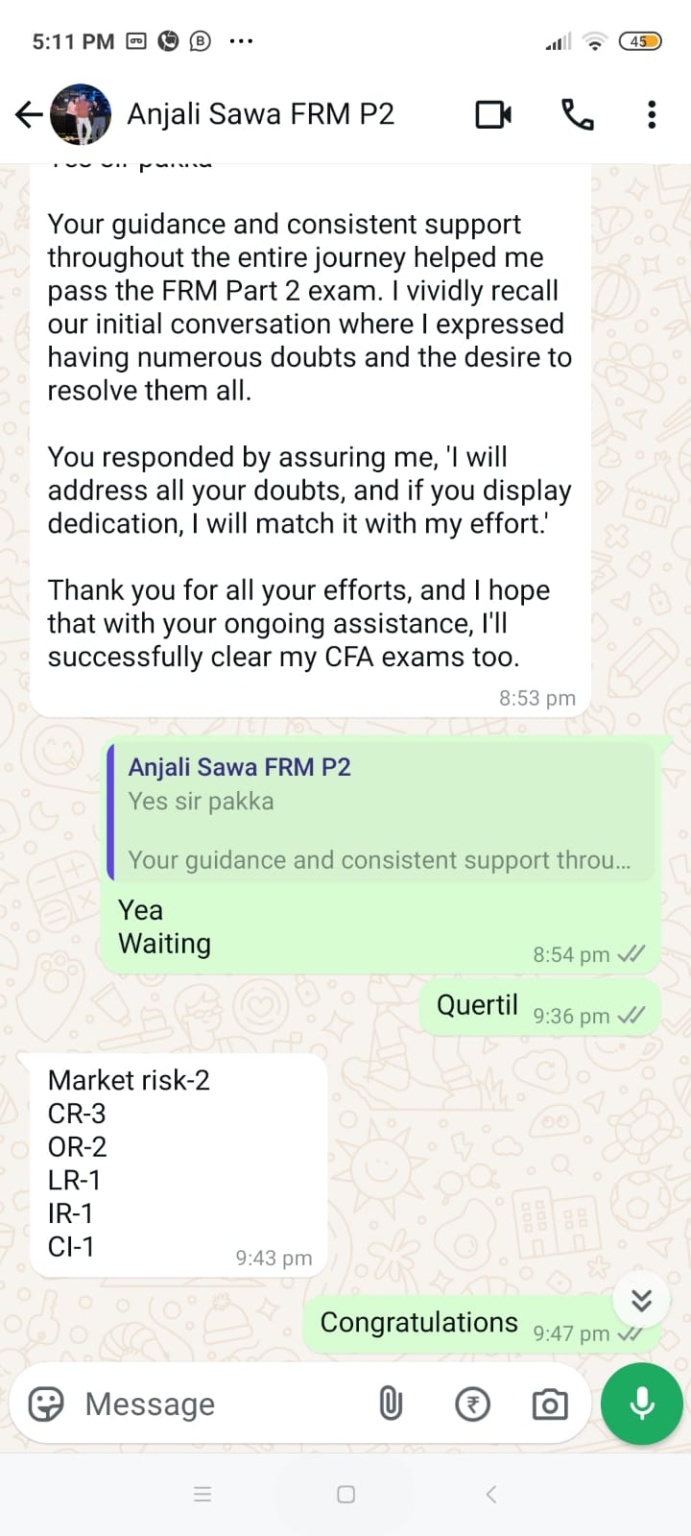Tap the voice message microphone
This screenshot has width=691, height=1536.
pos(641,1404)
